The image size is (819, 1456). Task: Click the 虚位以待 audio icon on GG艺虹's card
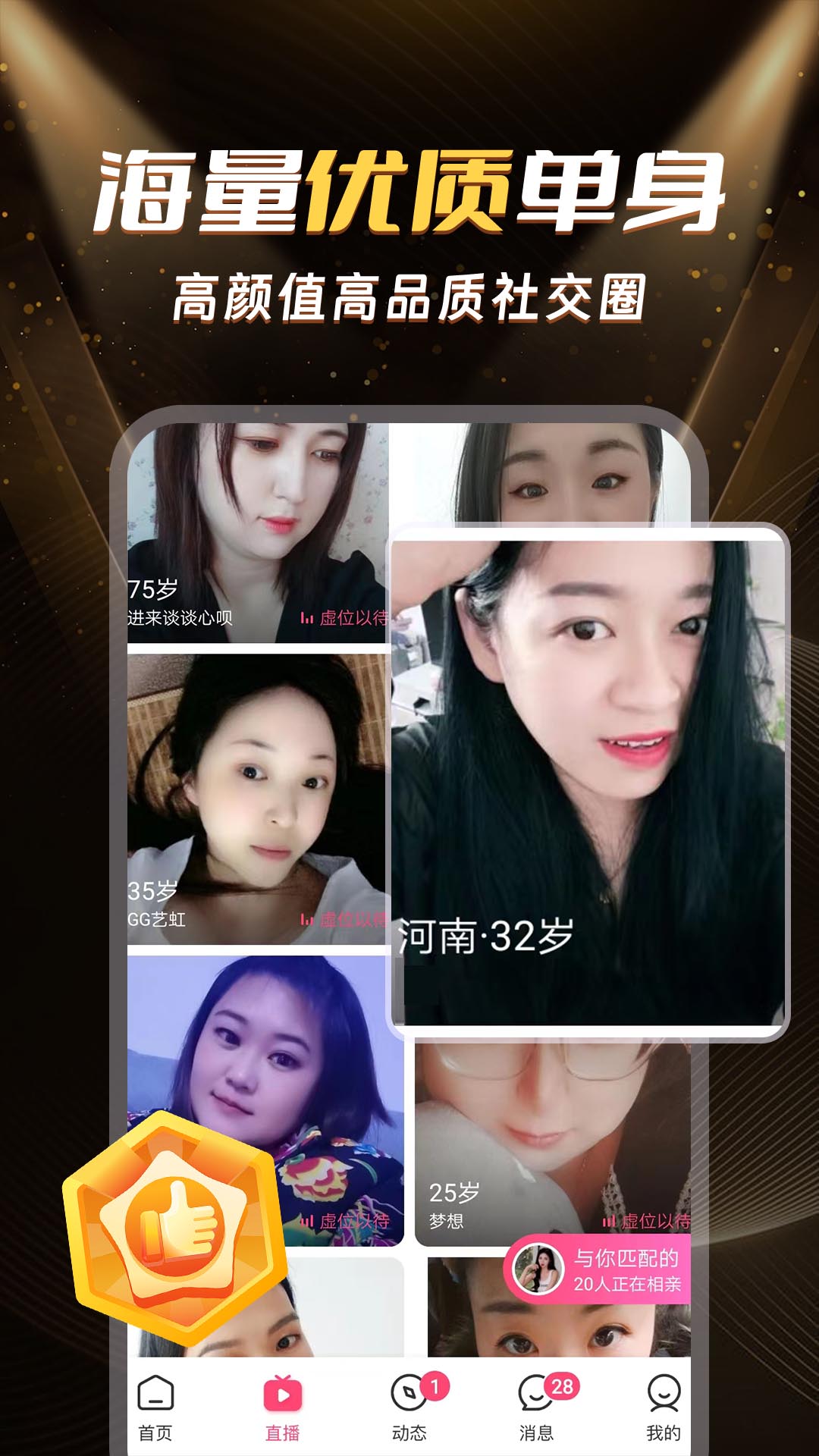[306, 918]
